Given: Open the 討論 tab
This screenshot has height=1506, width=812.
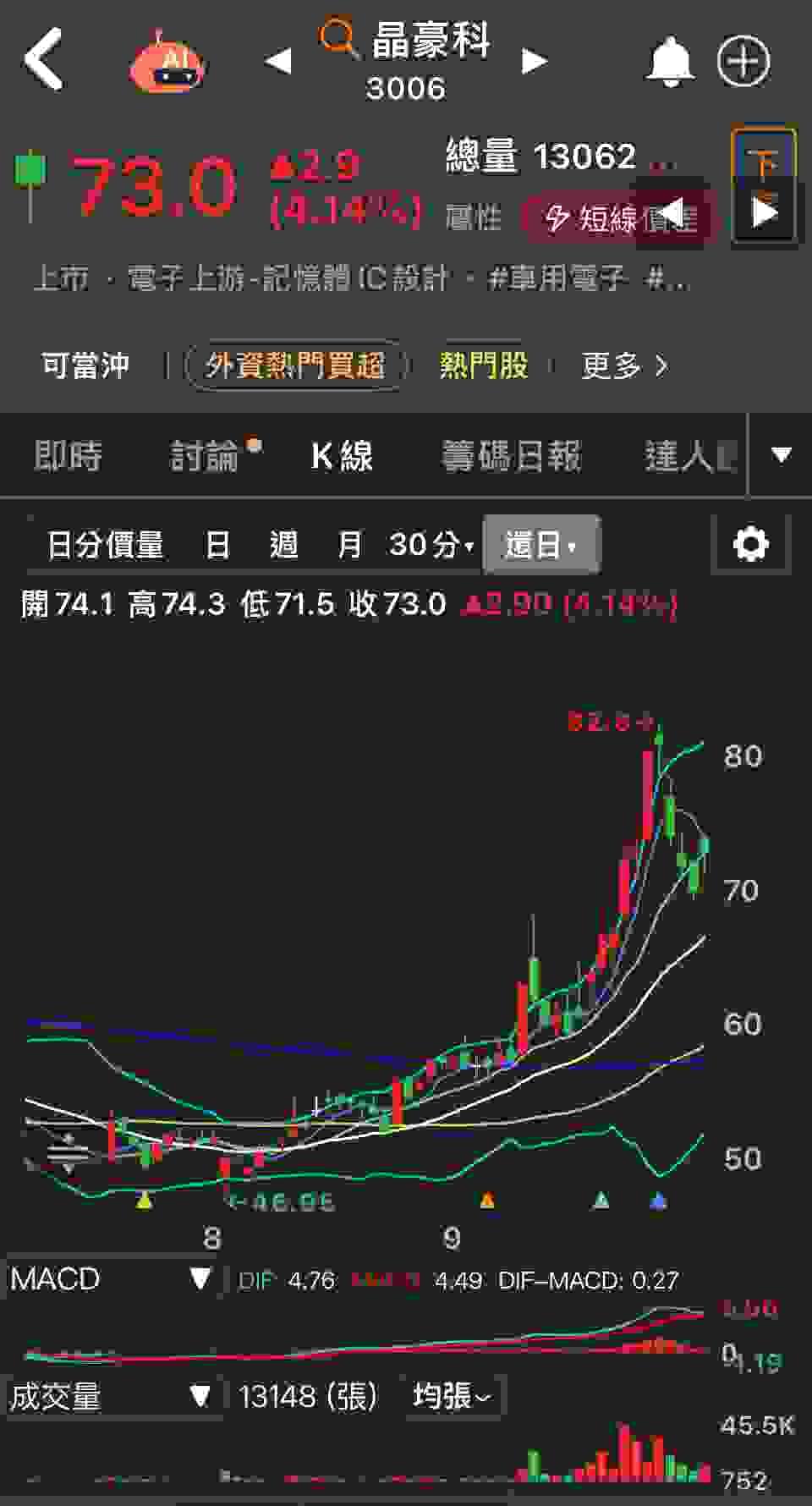Looking at the screenshot, I should 206,456.
